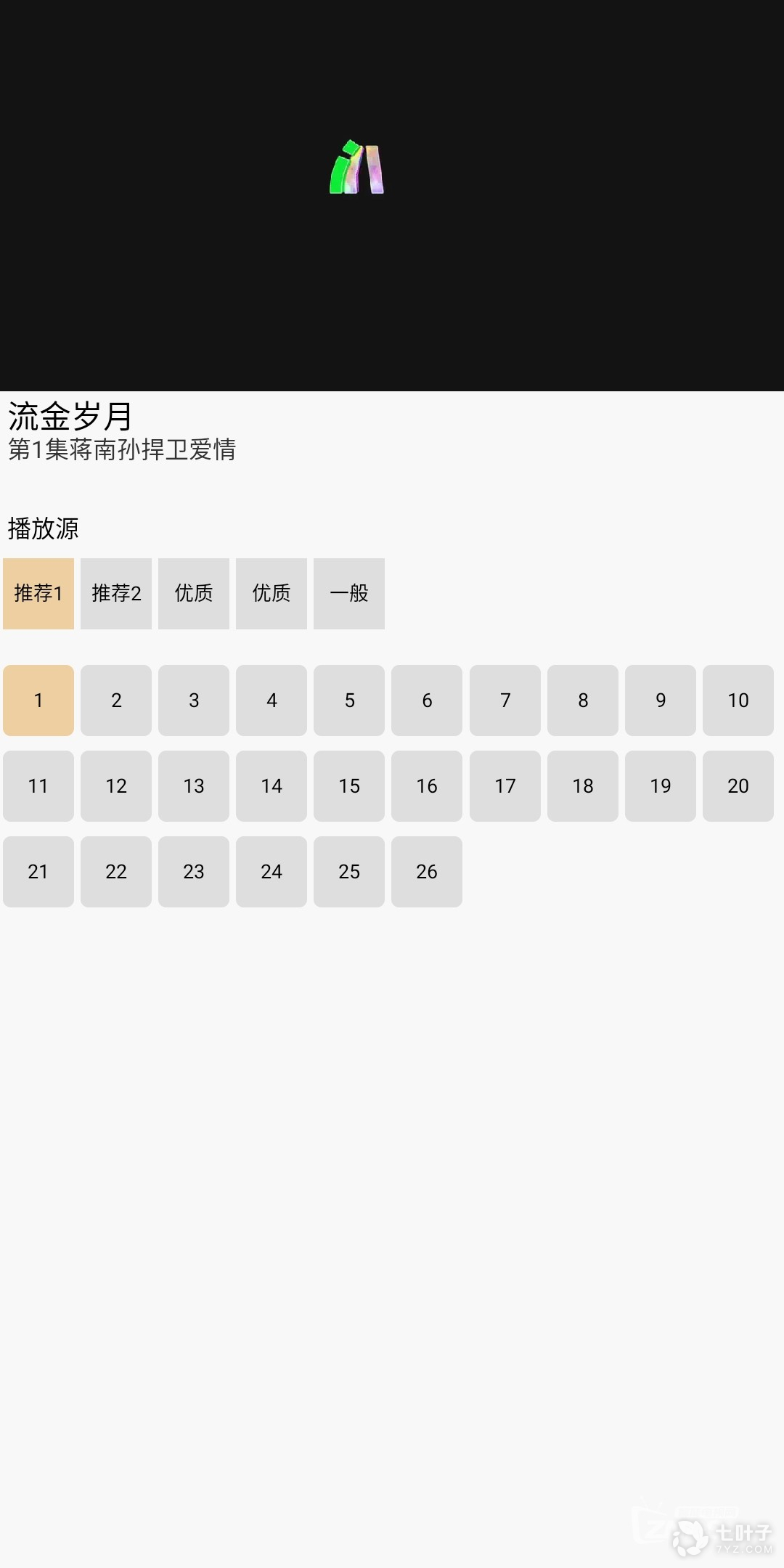Viewport: 784px width, 1568px height.
Task: Play episode 21
Action: (38, 871)
